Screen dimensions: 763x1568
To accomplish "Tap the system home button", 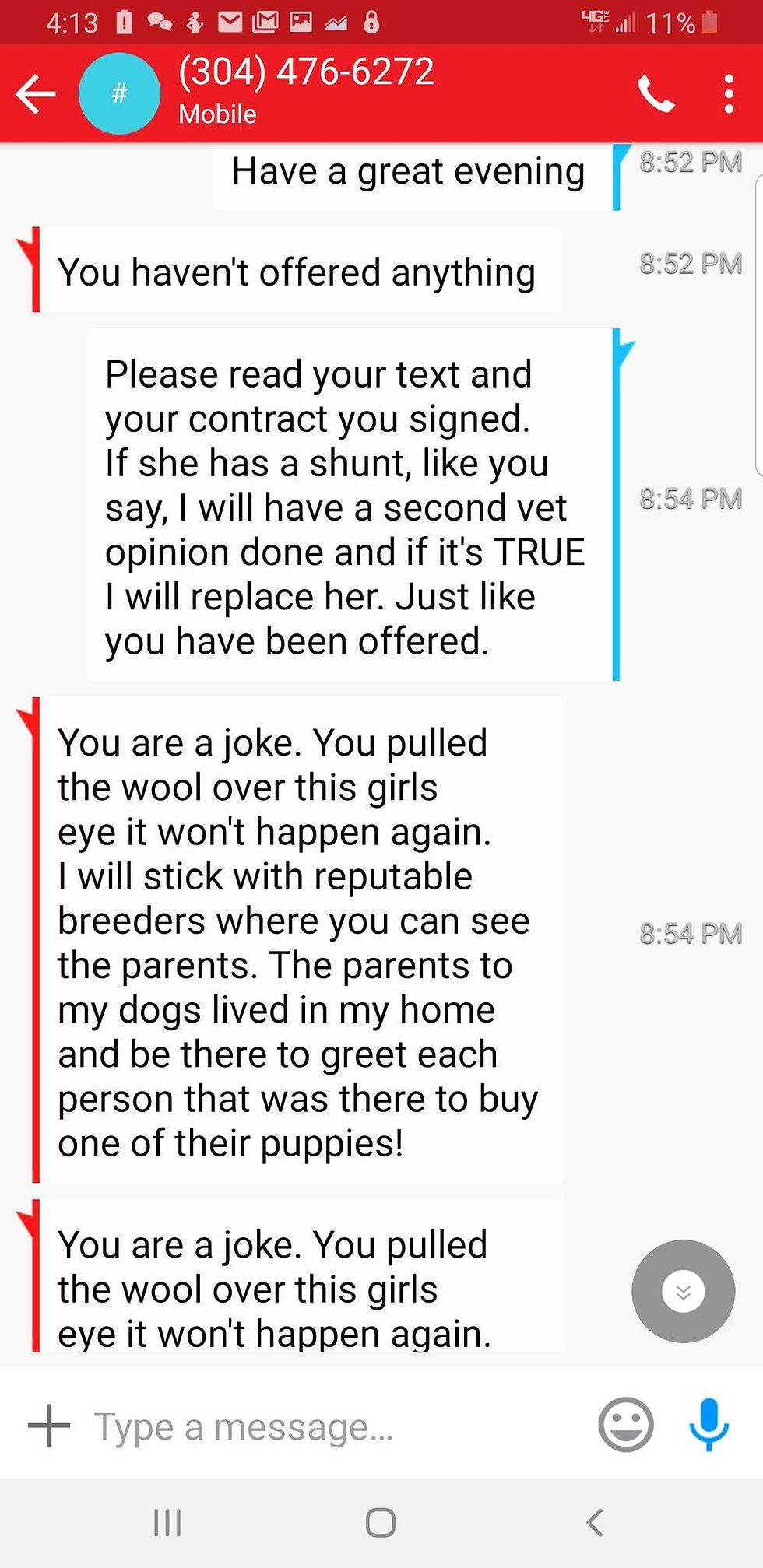I will (x=381, y=1522).
